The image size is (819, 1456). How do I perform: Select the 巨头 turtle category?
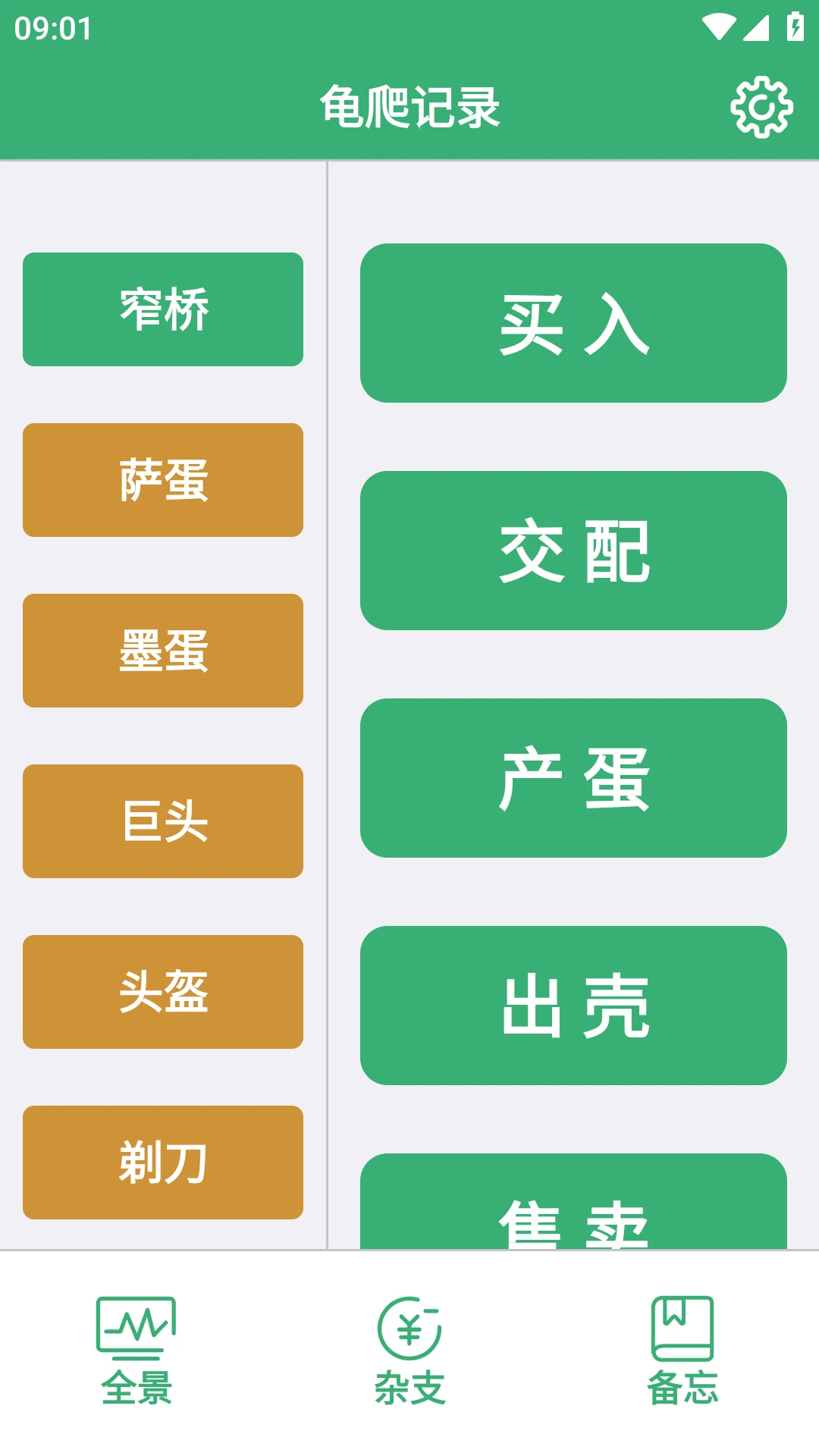163,821
